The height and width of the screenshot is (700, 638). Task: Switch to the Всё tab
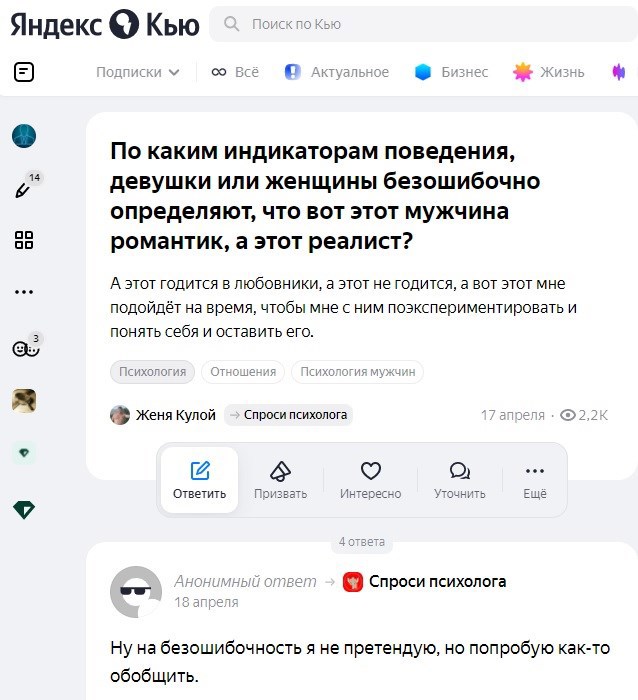[x=234, y=72]
